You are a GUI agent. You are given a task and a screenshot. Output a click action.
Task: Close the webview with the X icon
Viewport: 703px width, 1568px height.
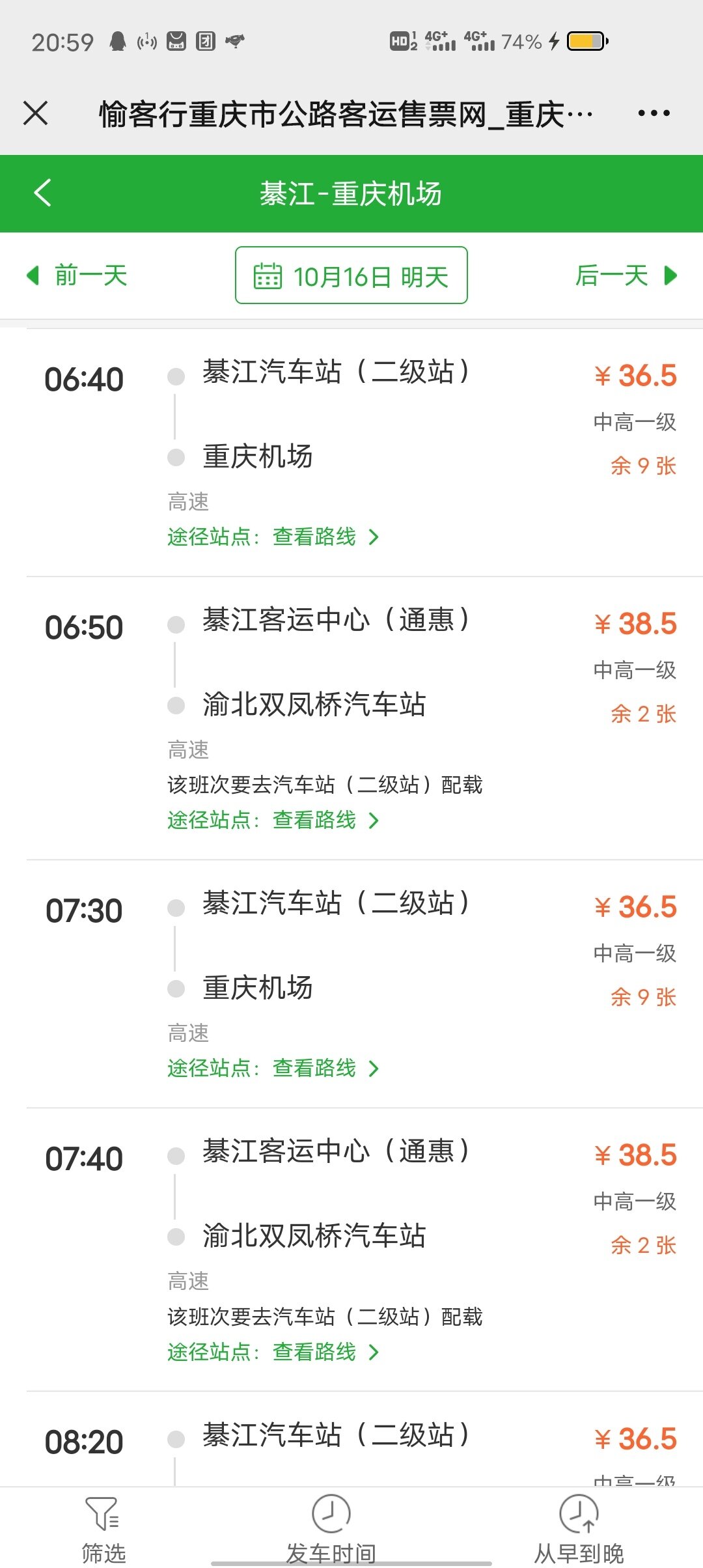[36, 113]
